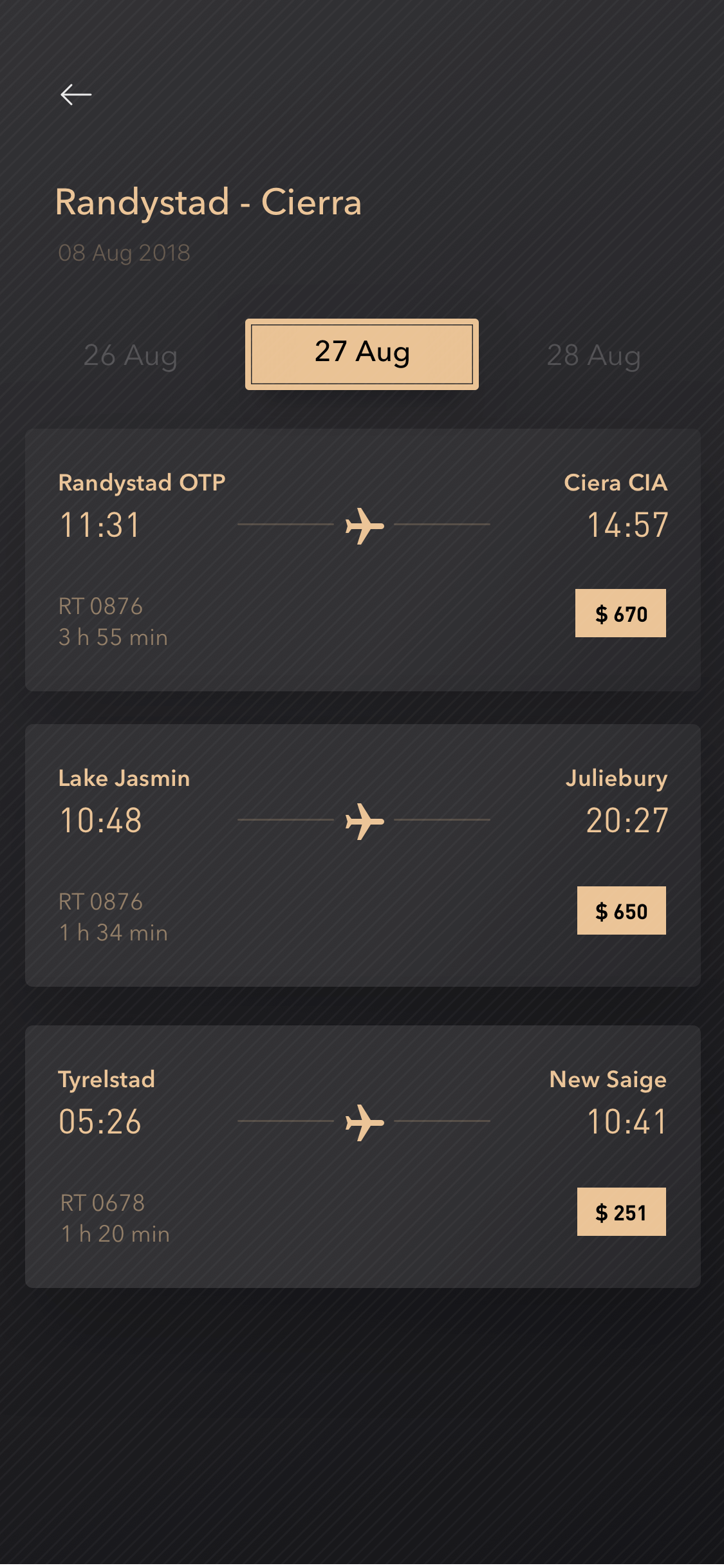Open the Lake Jasmin to Juliebury flight

pos(363,855)
